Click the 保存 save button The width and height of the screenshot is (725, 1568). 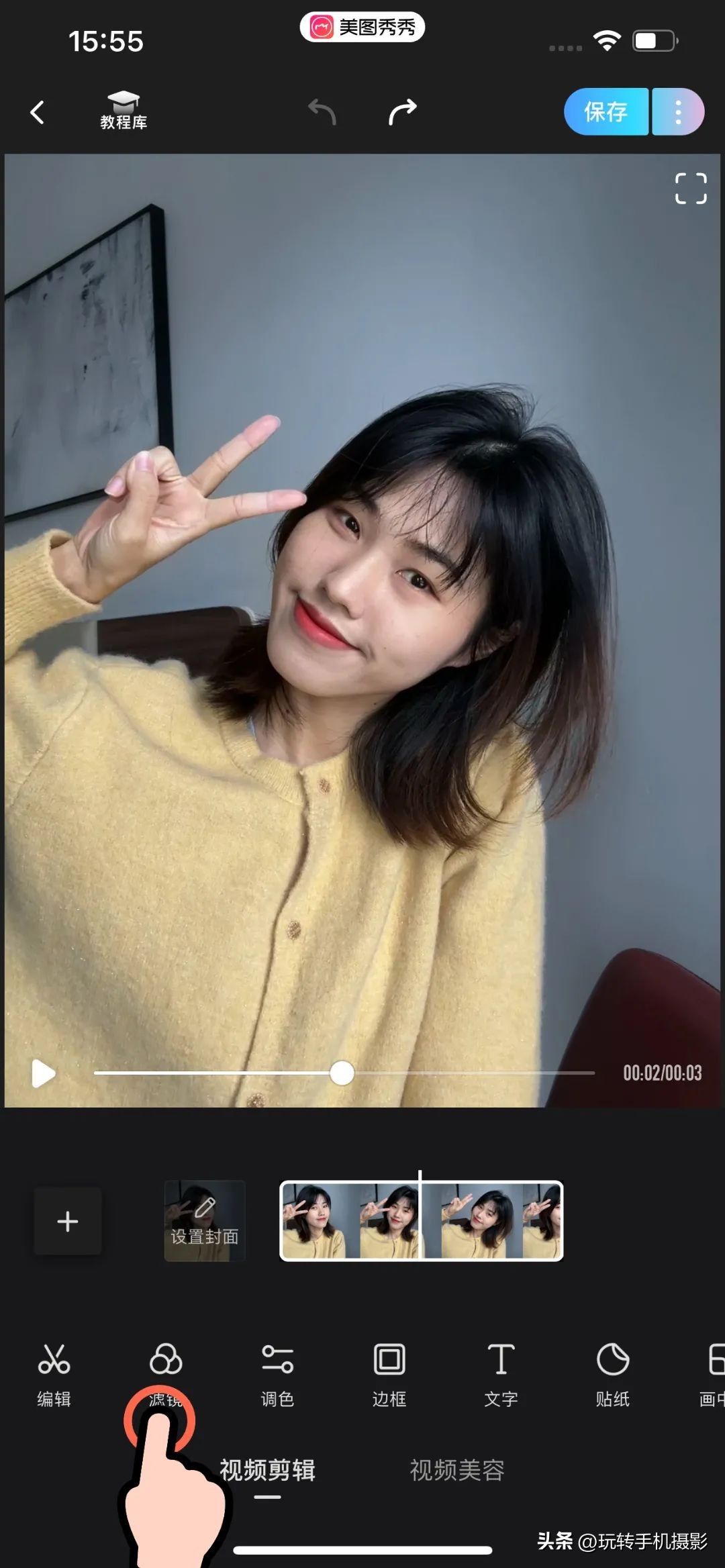606,112
